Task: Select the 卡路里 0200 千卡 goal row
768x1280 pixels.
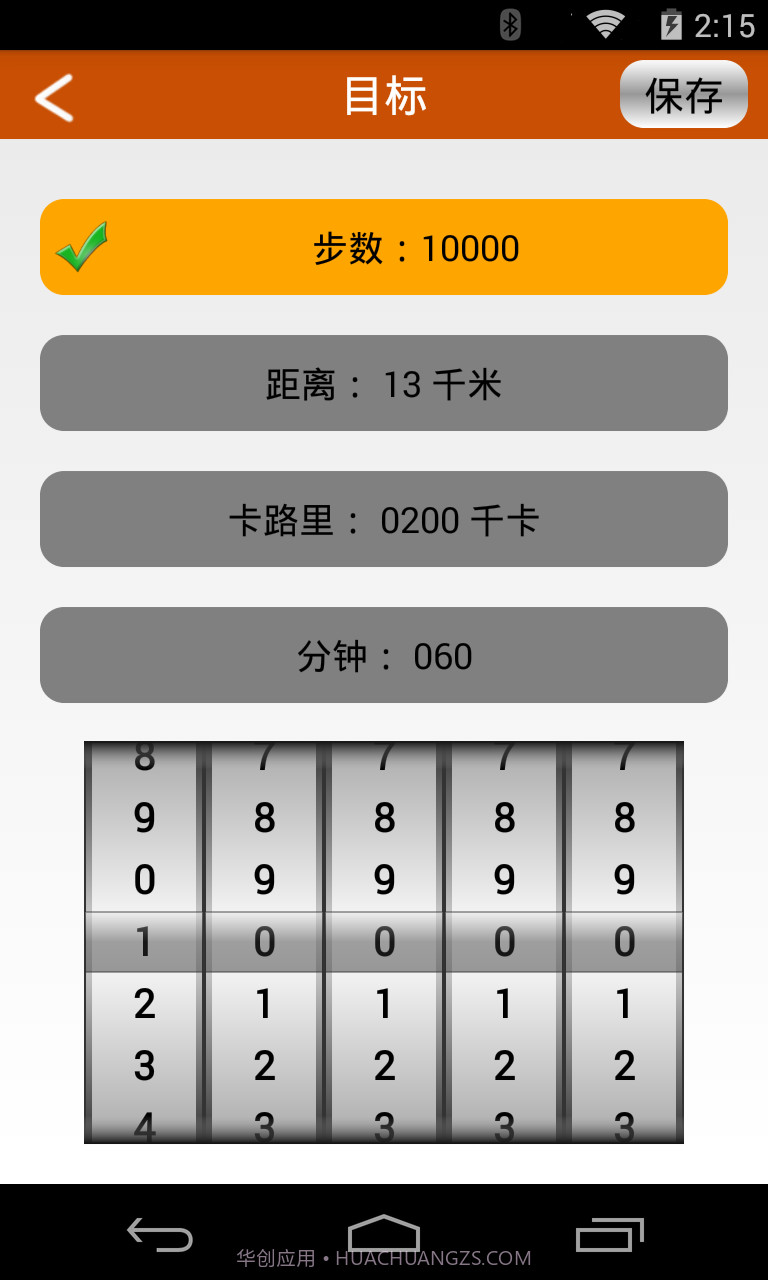Action: (x=384, y=519)
